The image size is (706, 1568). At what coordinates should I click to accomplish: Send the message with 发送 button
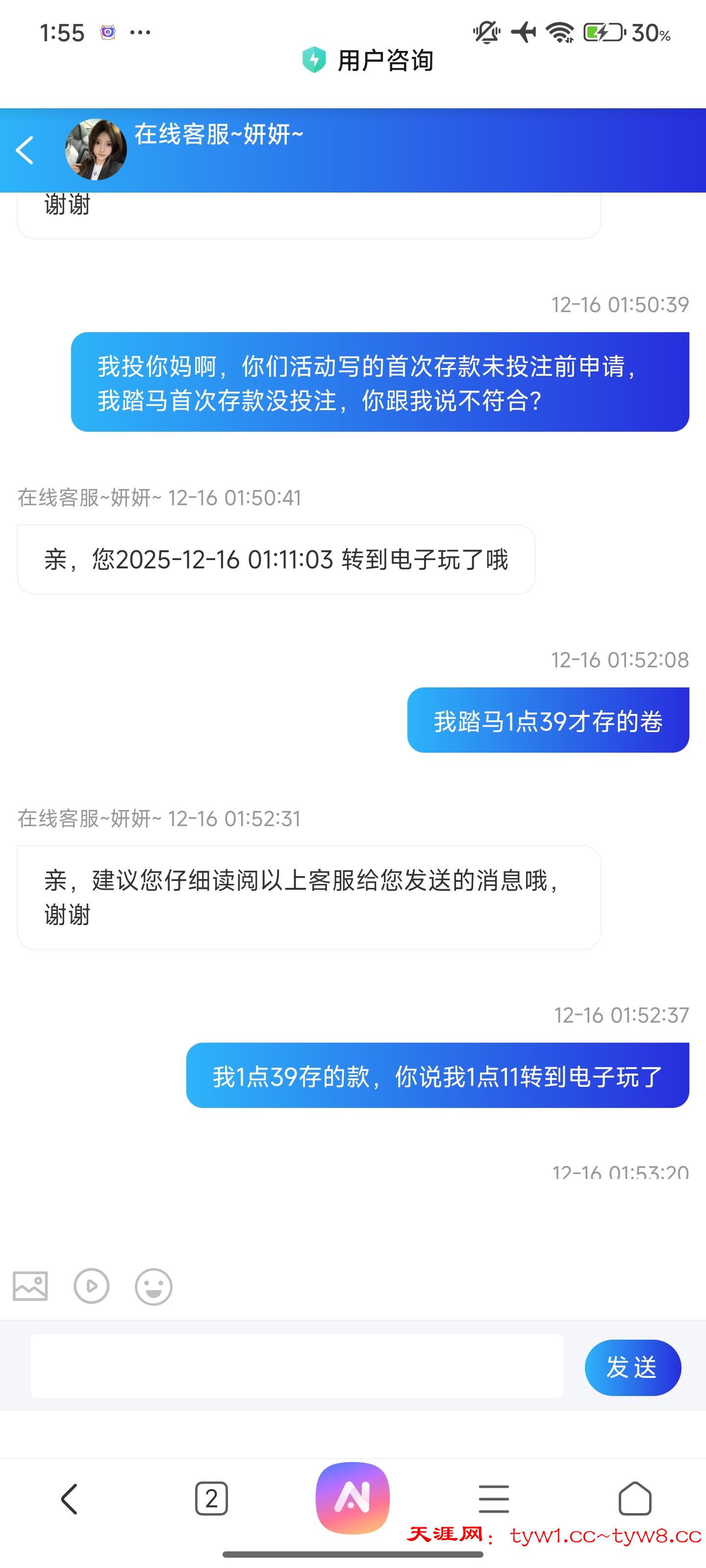pyautogui.click(x=632, y=1367)
